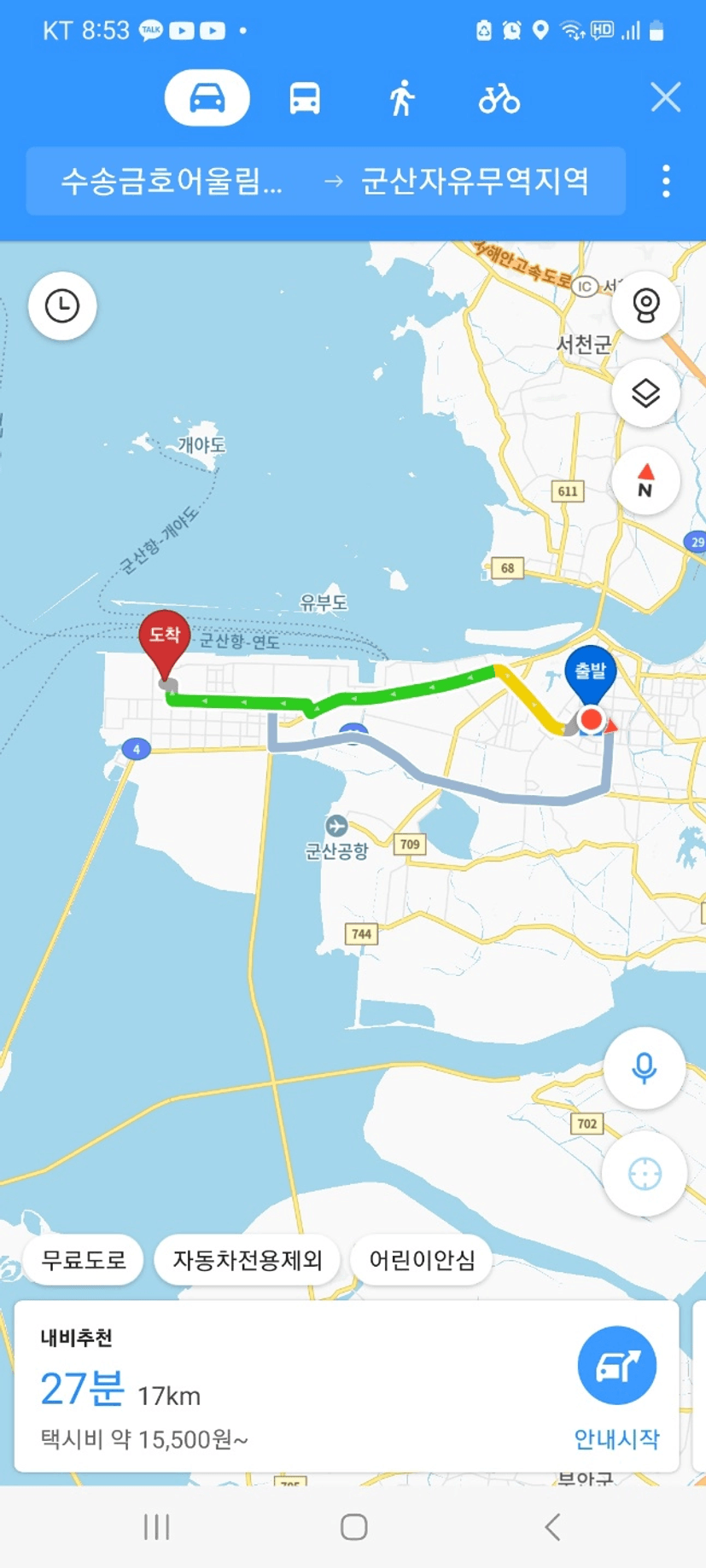
Task: Start voice search with the microphone
Action: [x=645, y=1068]
